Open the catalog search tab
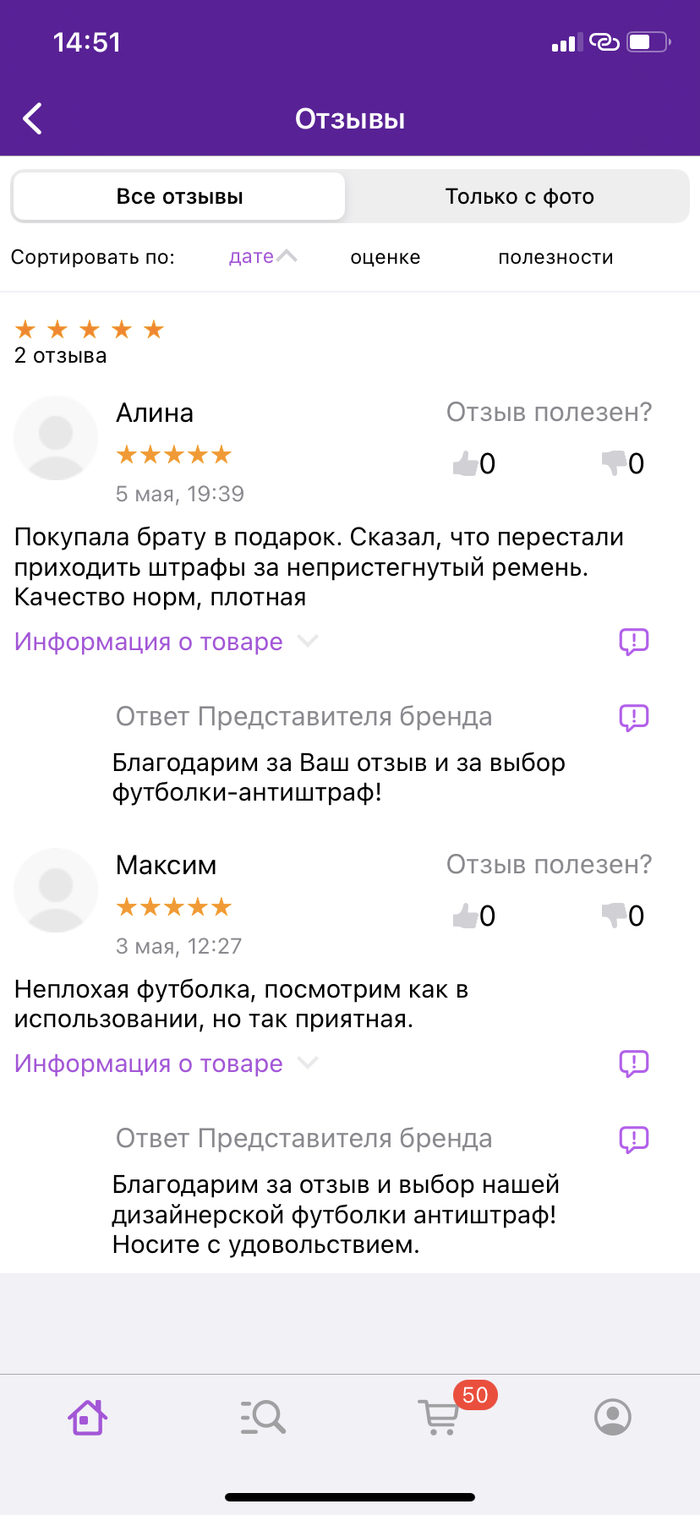Screen dimensions: 700x1515 263,1416
